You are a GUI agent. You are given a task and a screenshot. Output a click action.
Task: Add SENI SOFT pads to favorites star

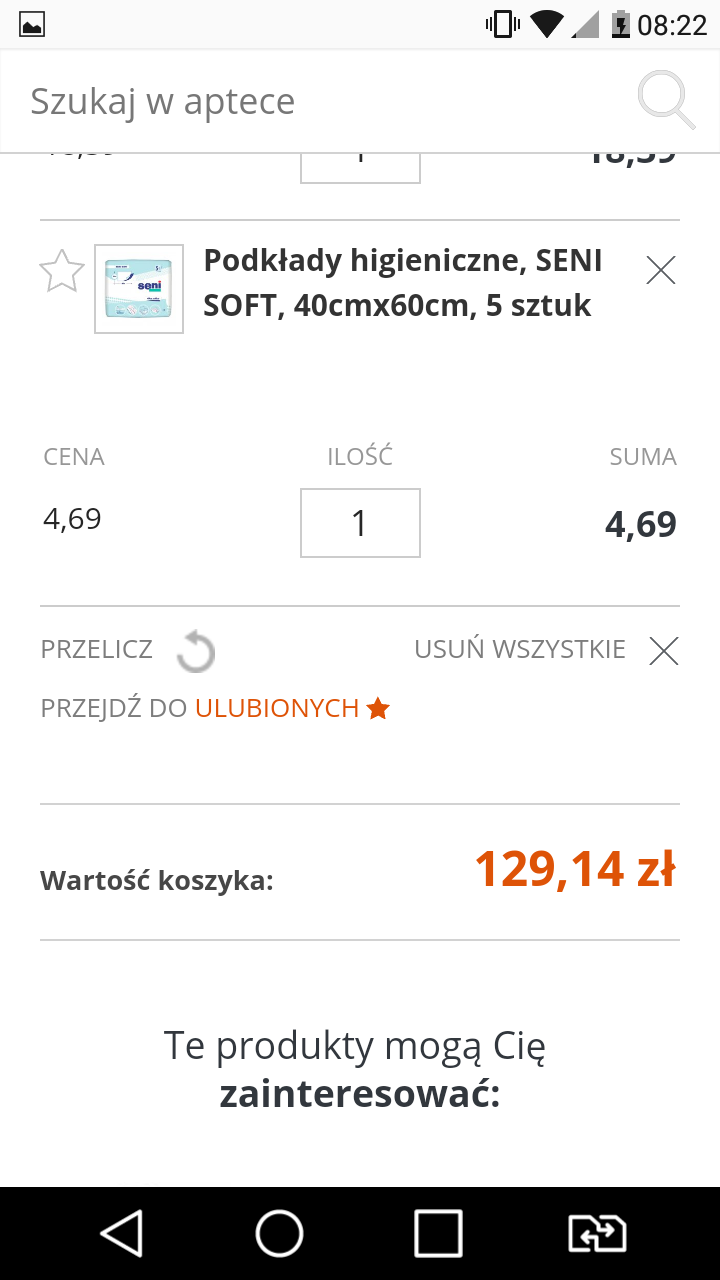pyautogui.click(x=62, y=271)
